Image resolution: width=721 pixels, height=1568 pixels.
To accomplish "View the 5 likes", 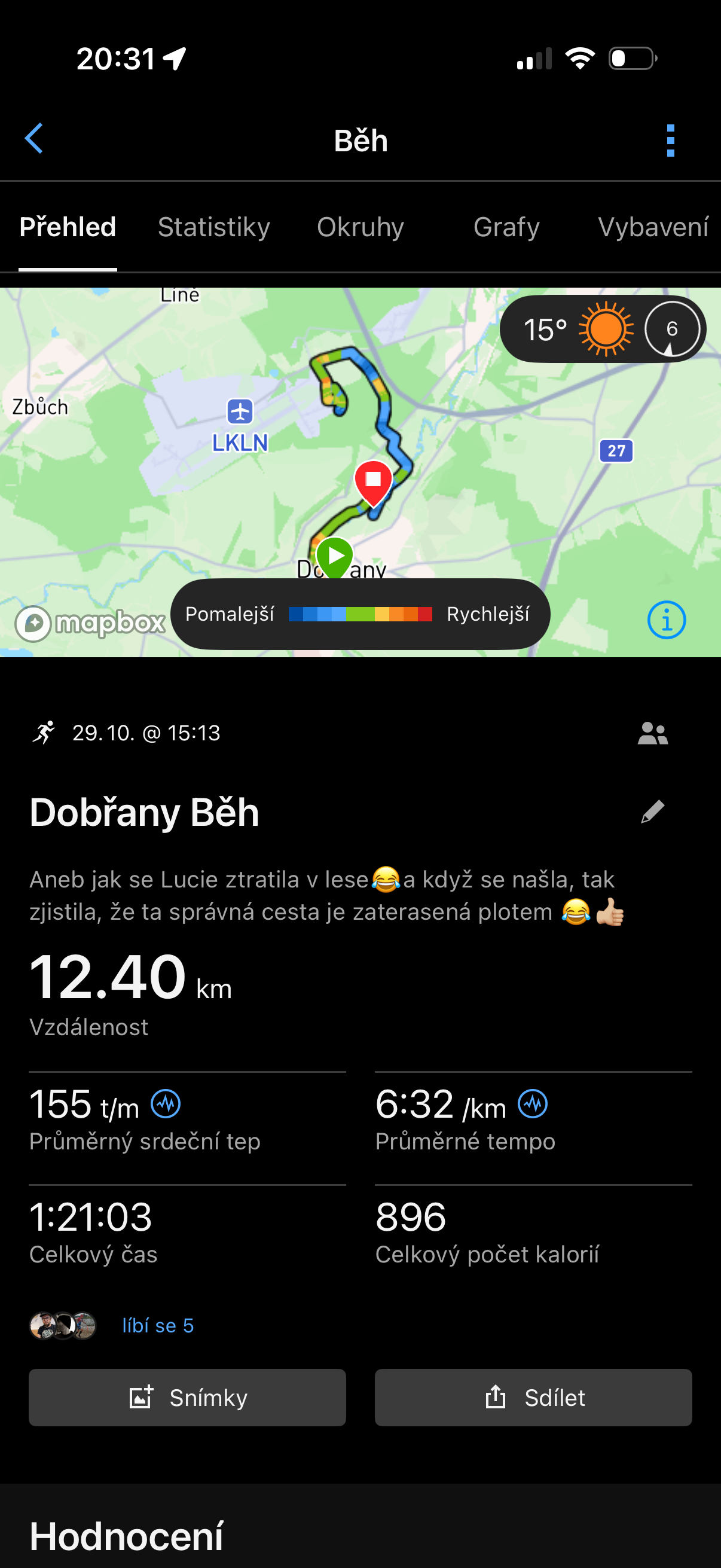I will click(158, 1325).
